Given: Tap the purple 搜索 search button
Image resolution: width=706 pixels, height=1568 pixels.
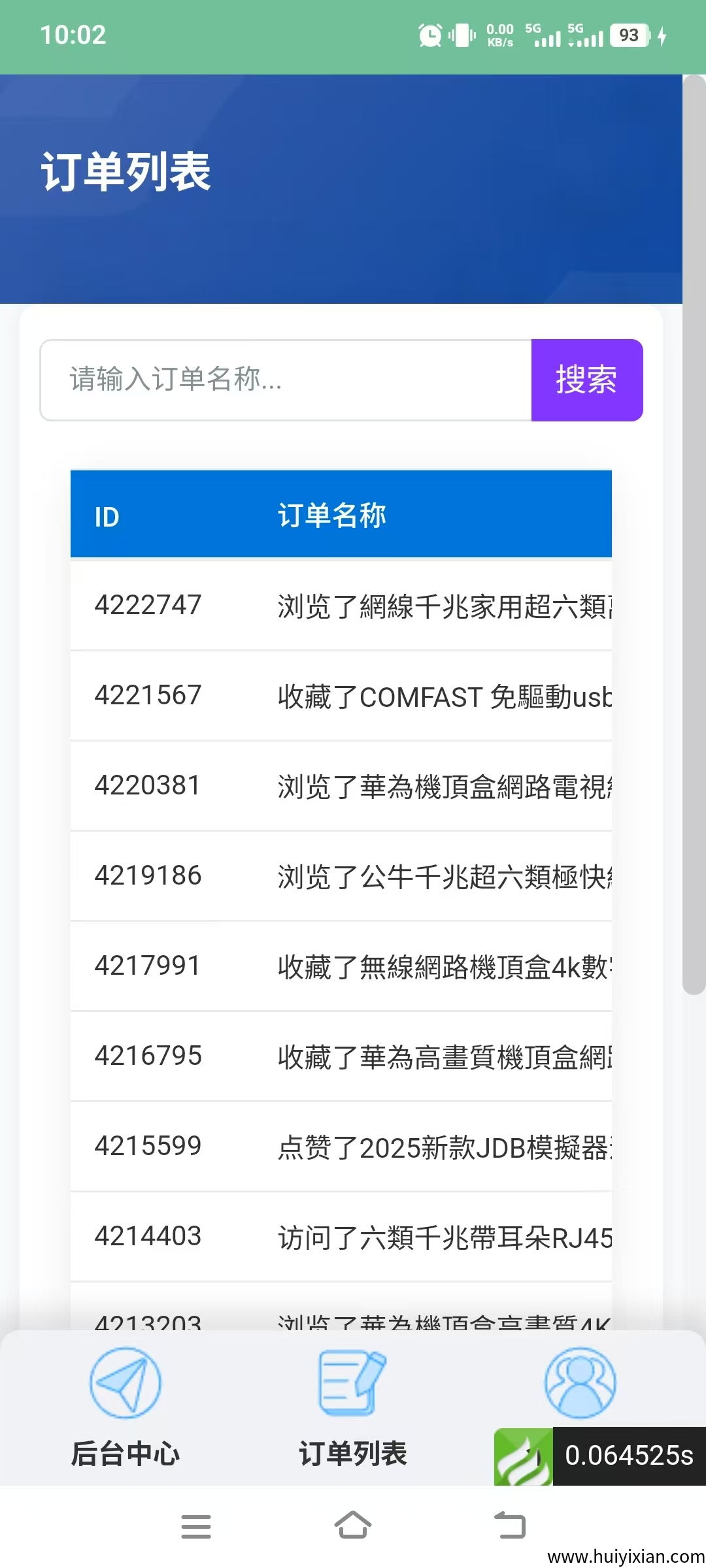Looking at the screenshot, I should (586, 380).
